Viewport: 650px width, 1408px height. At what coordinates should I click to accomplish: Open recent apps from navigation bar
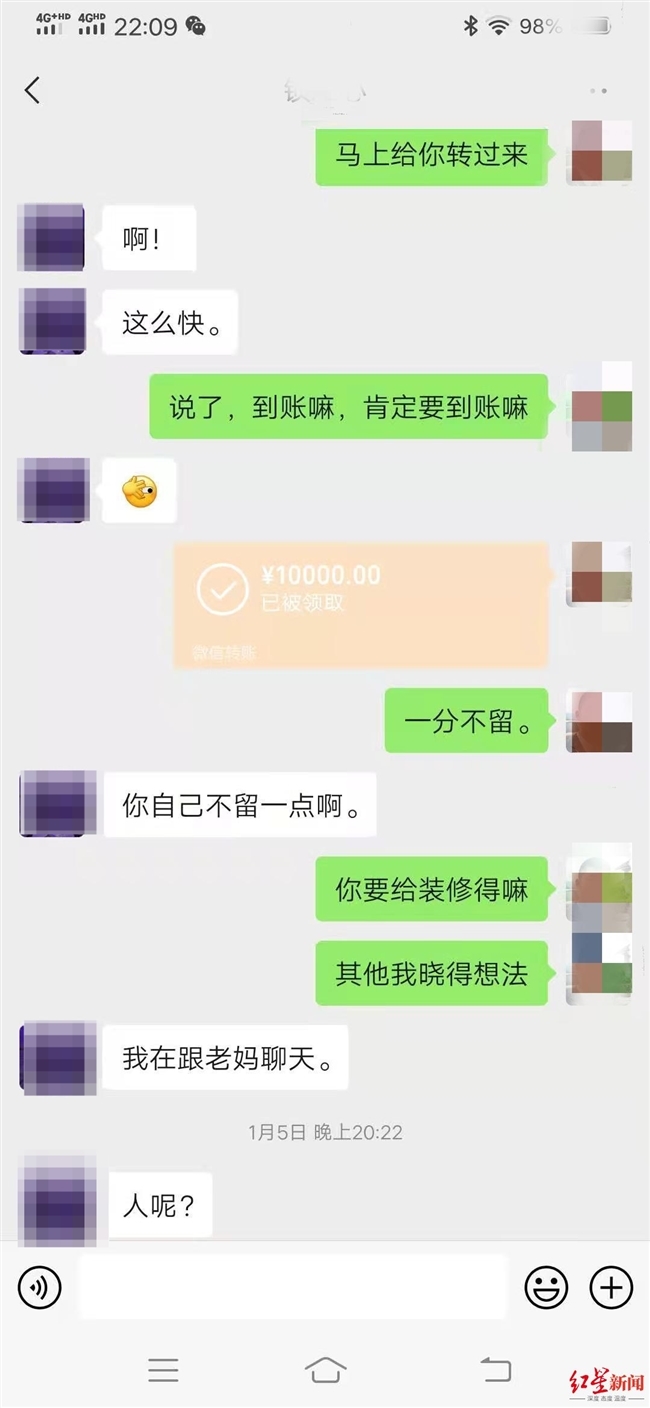pos(163,1370)
